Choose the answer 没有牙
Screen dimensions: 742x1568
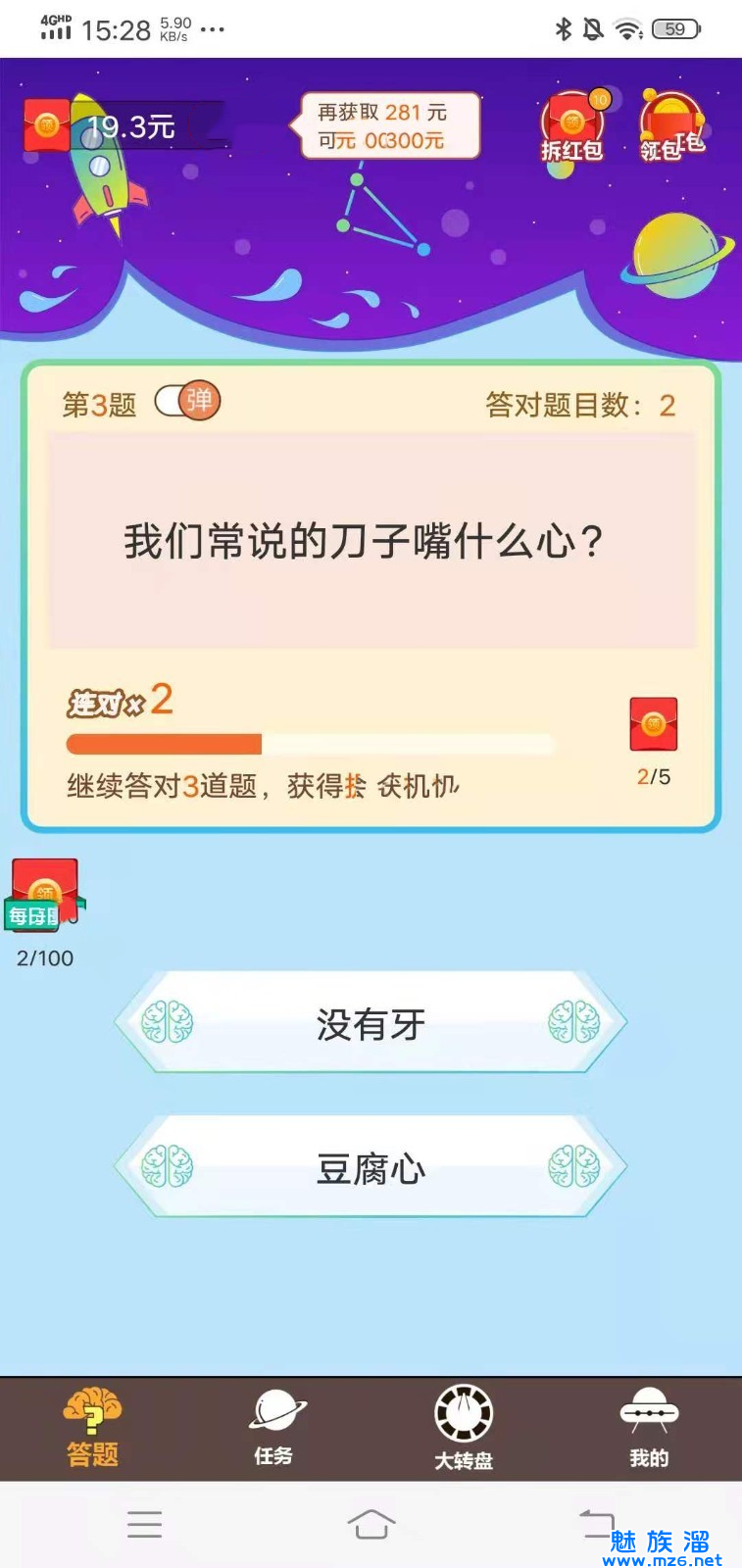click(371, 1024)
